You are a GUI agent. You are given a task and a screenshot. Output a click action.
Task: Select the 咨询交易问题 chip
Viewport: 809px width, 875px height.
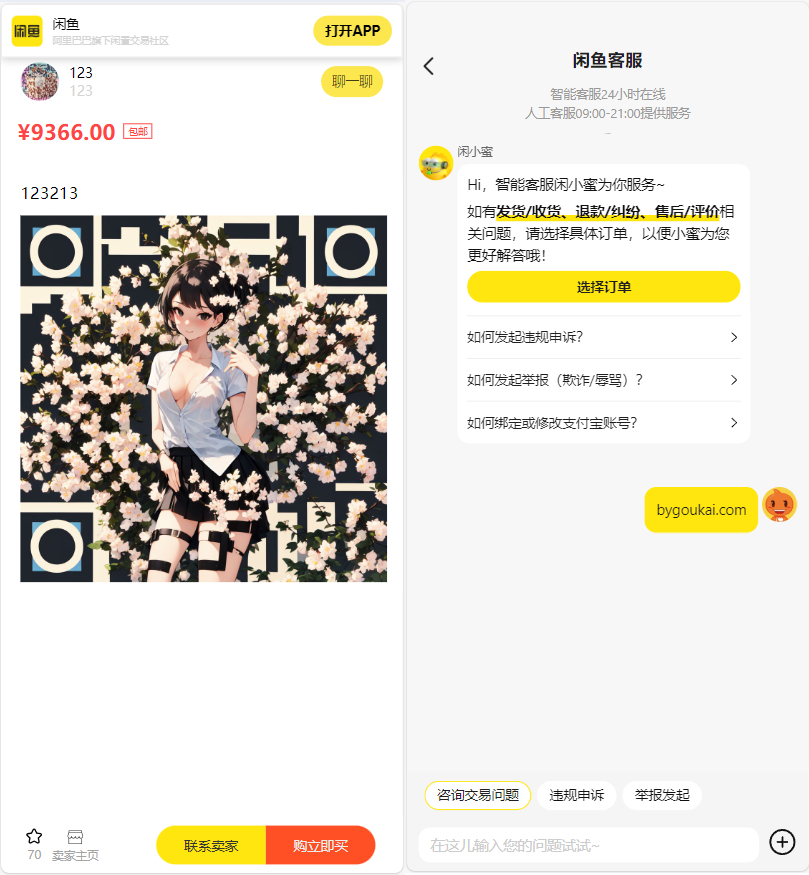479,795
